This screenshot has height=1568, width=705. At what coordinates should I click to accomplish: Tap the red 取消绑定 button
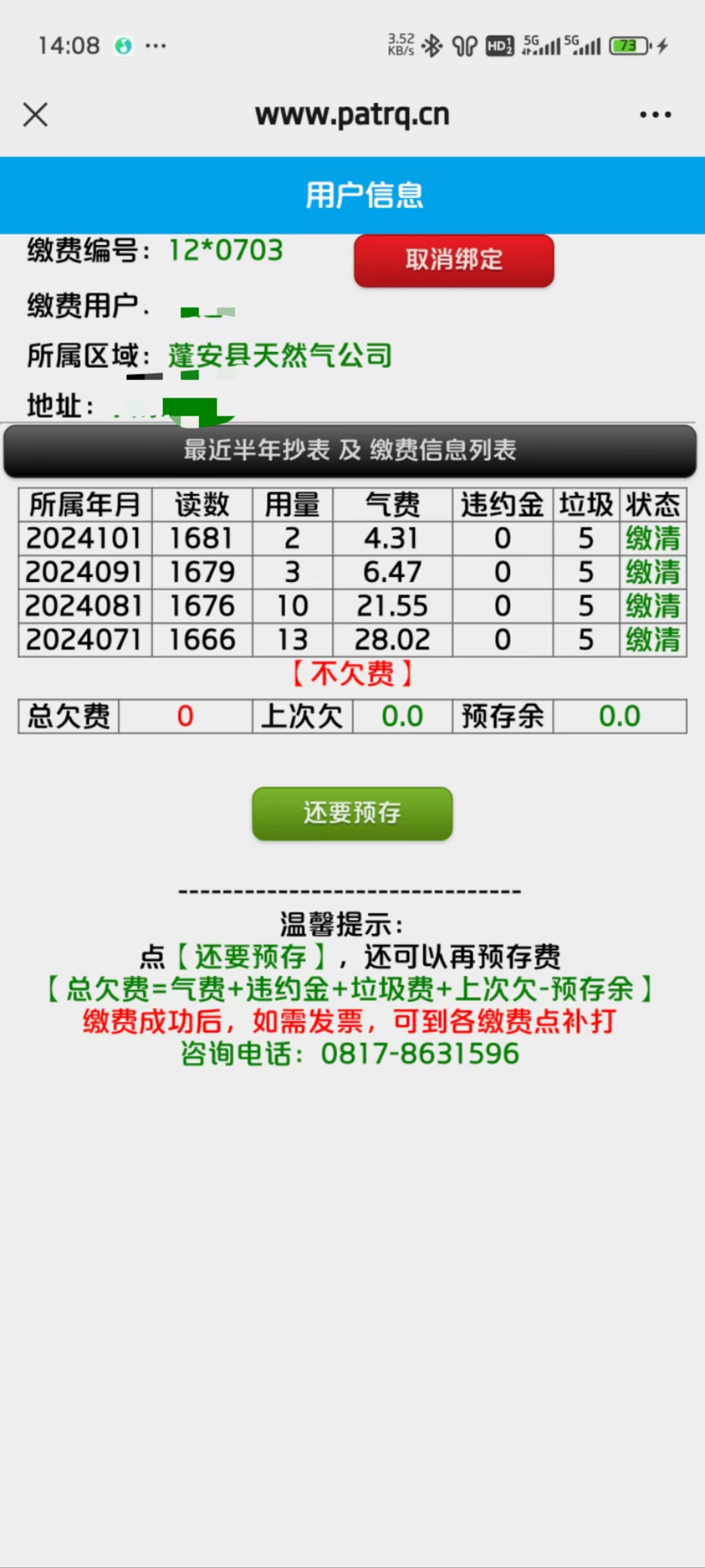click(x=454, y=260)
